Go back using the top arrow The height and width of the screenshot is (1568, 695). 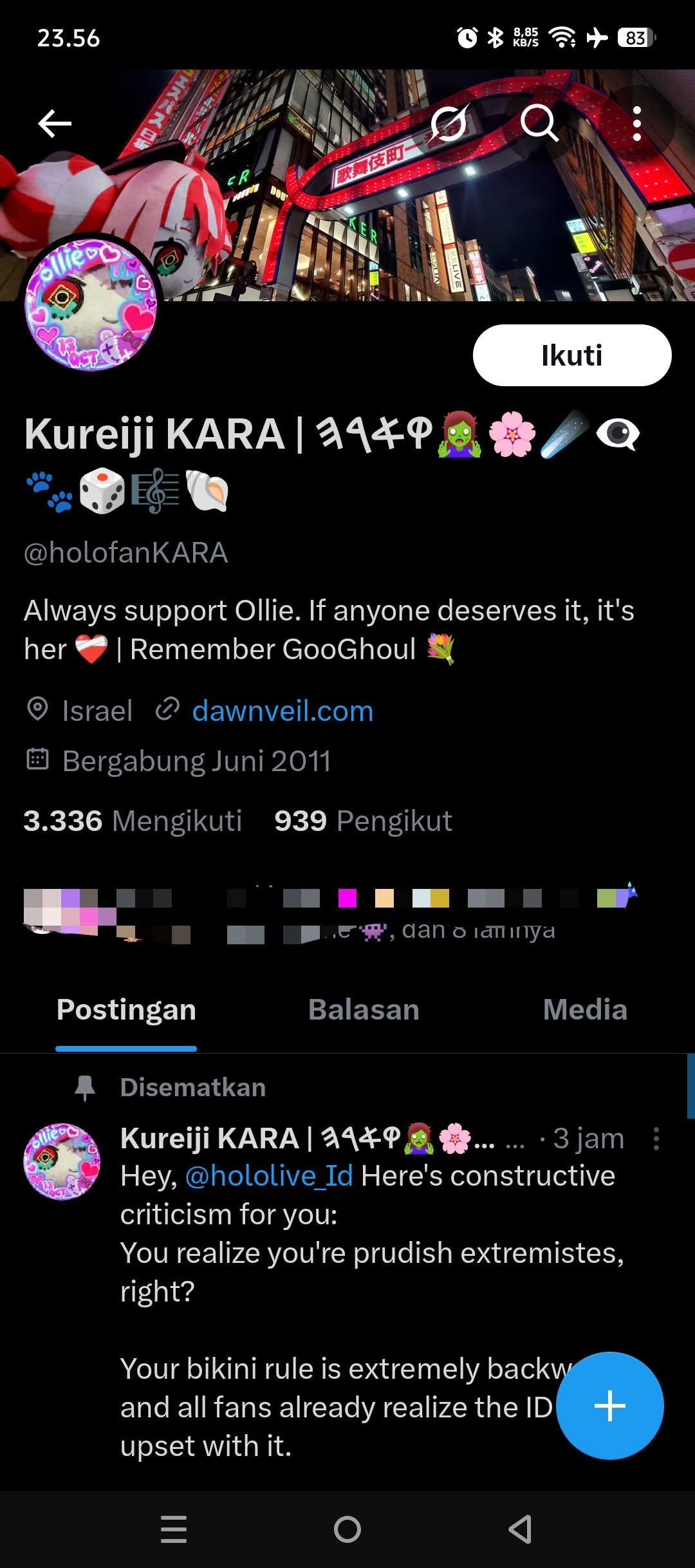(x=55, y=124)
